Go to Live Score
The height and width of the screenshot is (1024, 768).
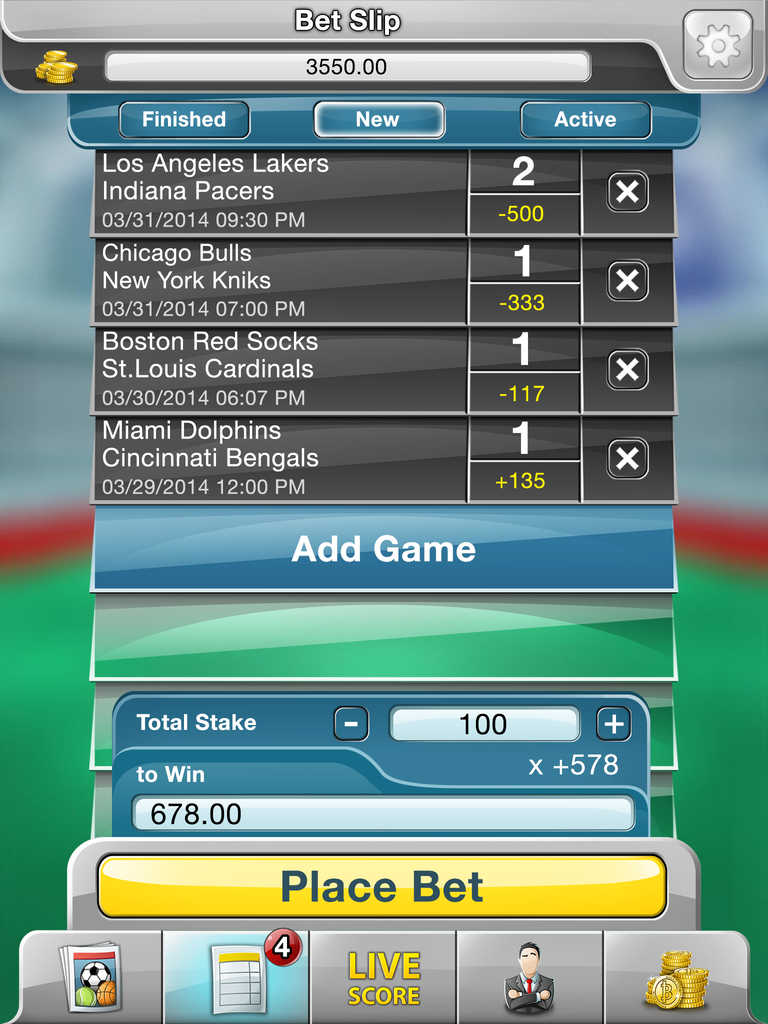tap(383, 977)
